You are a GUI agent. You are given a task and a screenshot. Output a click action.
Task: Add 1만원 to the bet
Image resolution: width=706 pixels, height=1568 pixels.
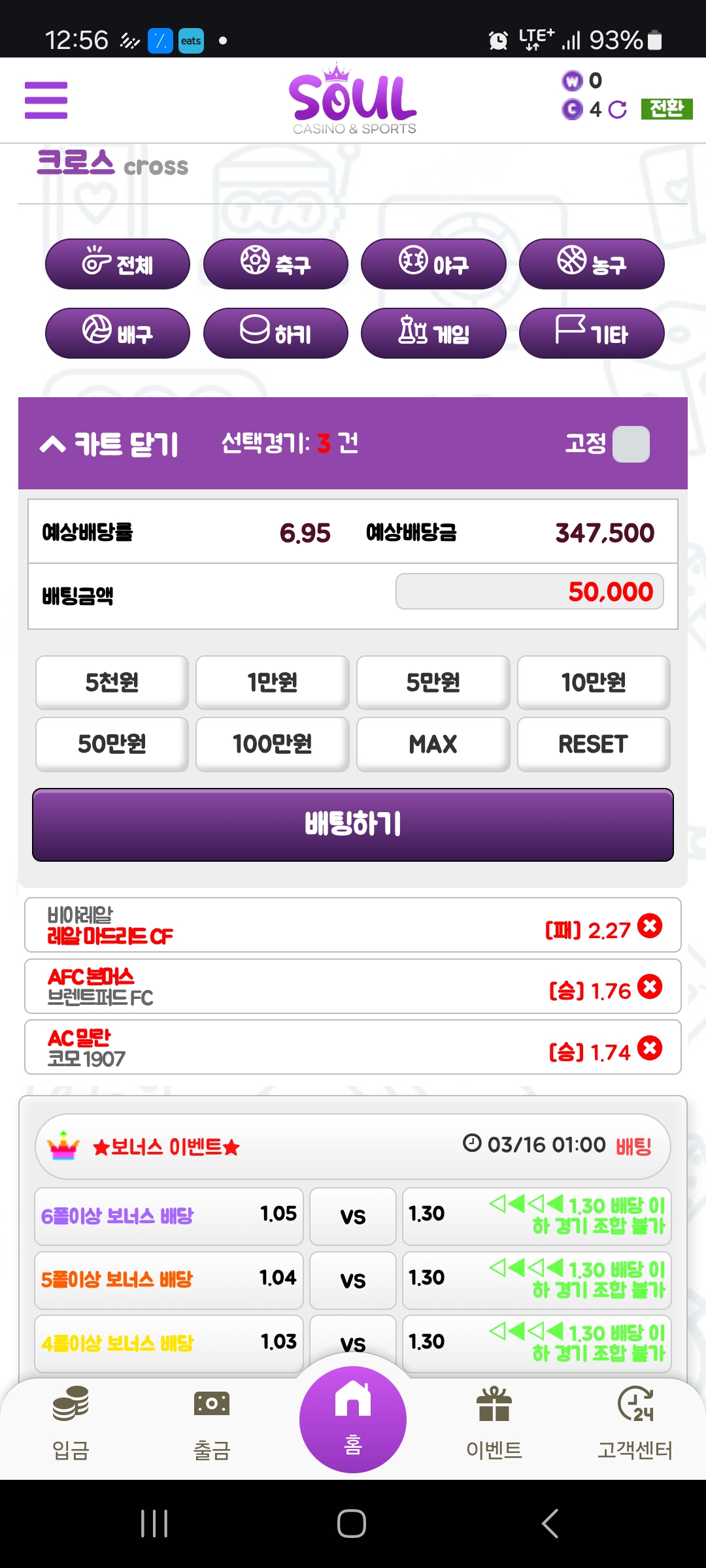(272, 682)
